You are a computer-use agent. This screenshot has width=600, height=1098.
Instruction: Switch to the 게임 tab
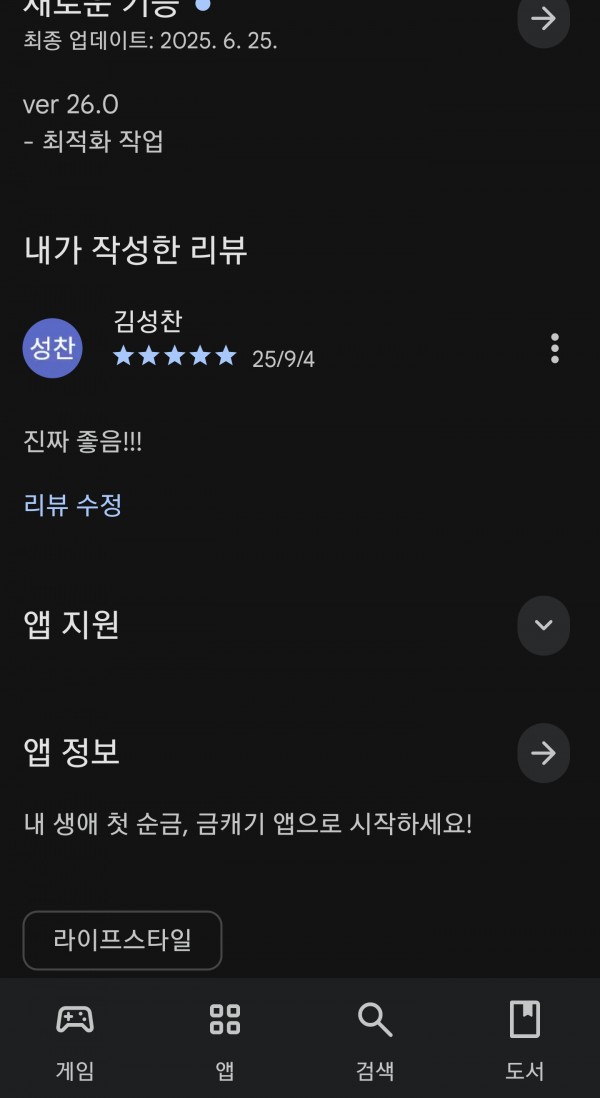point(75,1040)
